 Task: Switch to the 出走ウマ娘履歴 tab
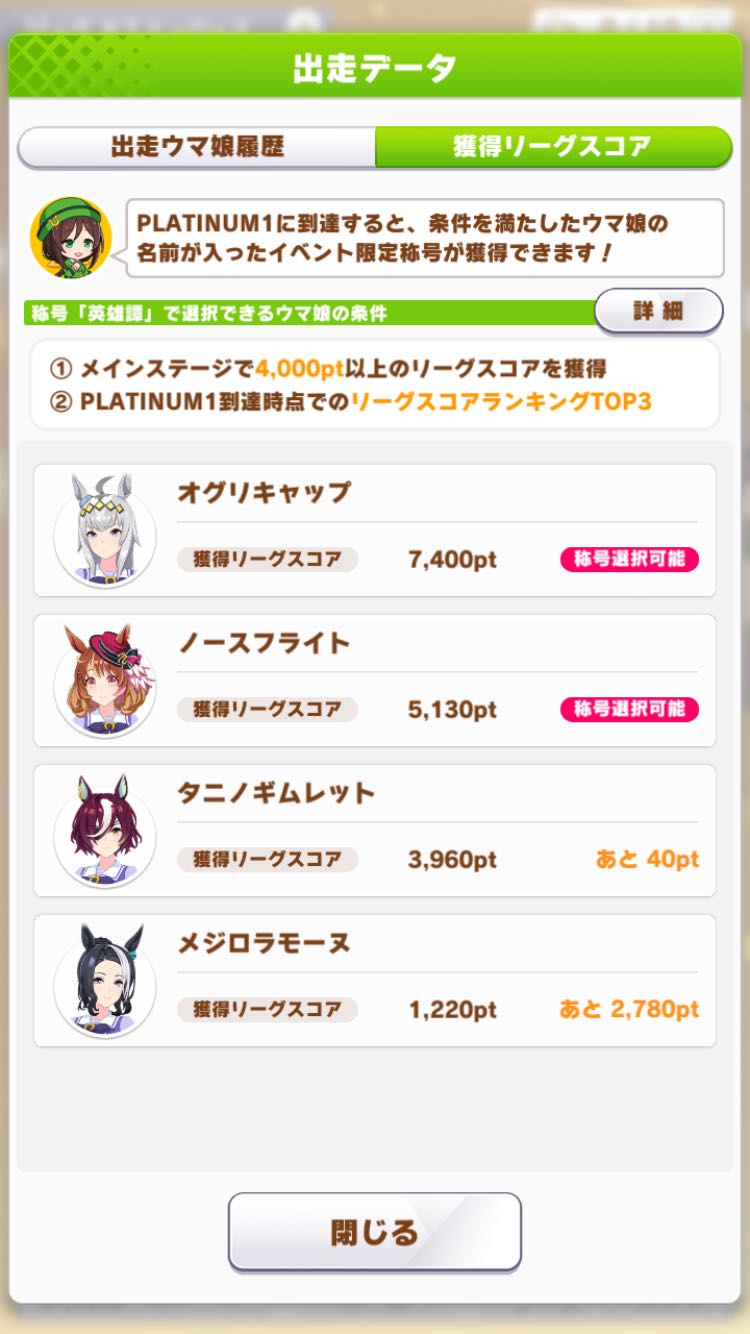198,147
